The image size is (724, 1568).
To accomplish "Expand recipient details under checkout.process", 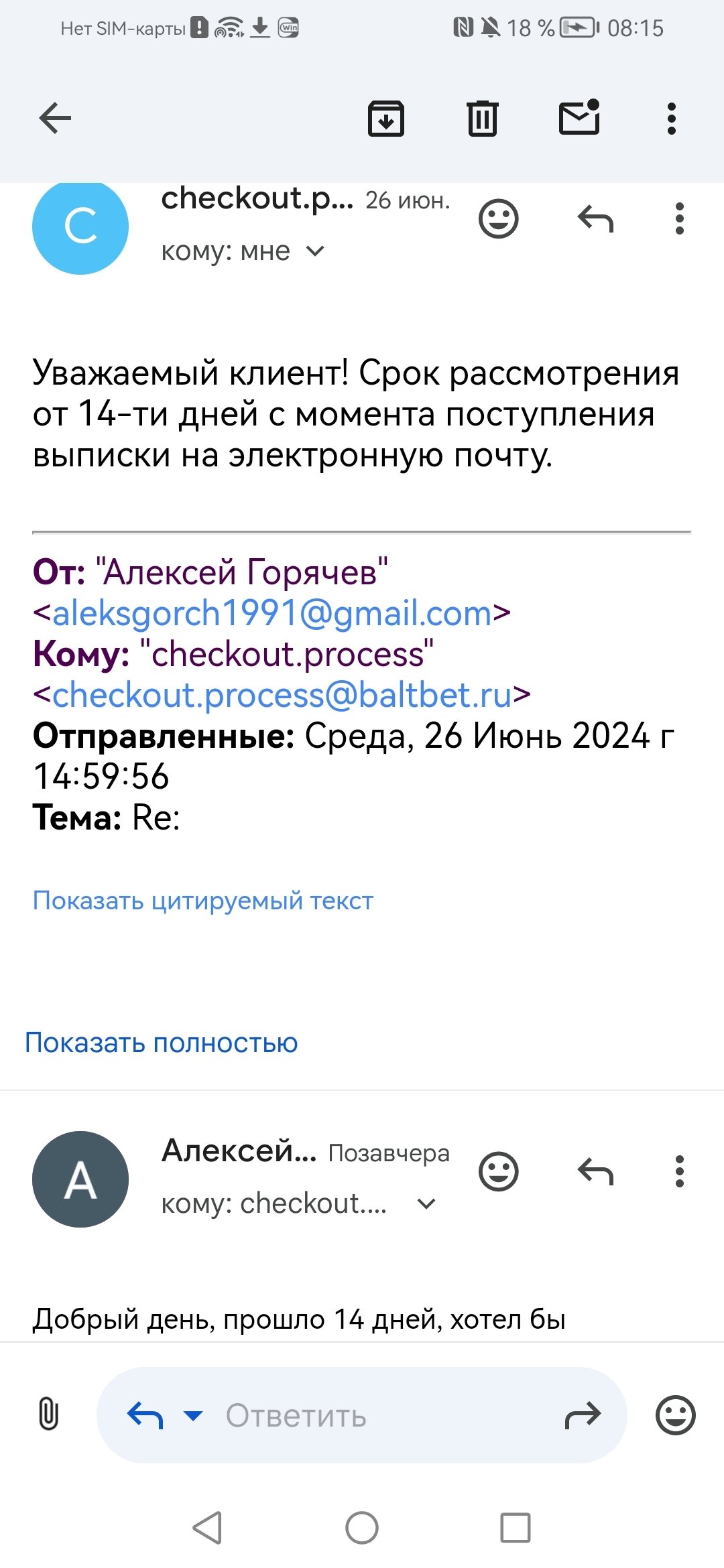I will point(315,251).
